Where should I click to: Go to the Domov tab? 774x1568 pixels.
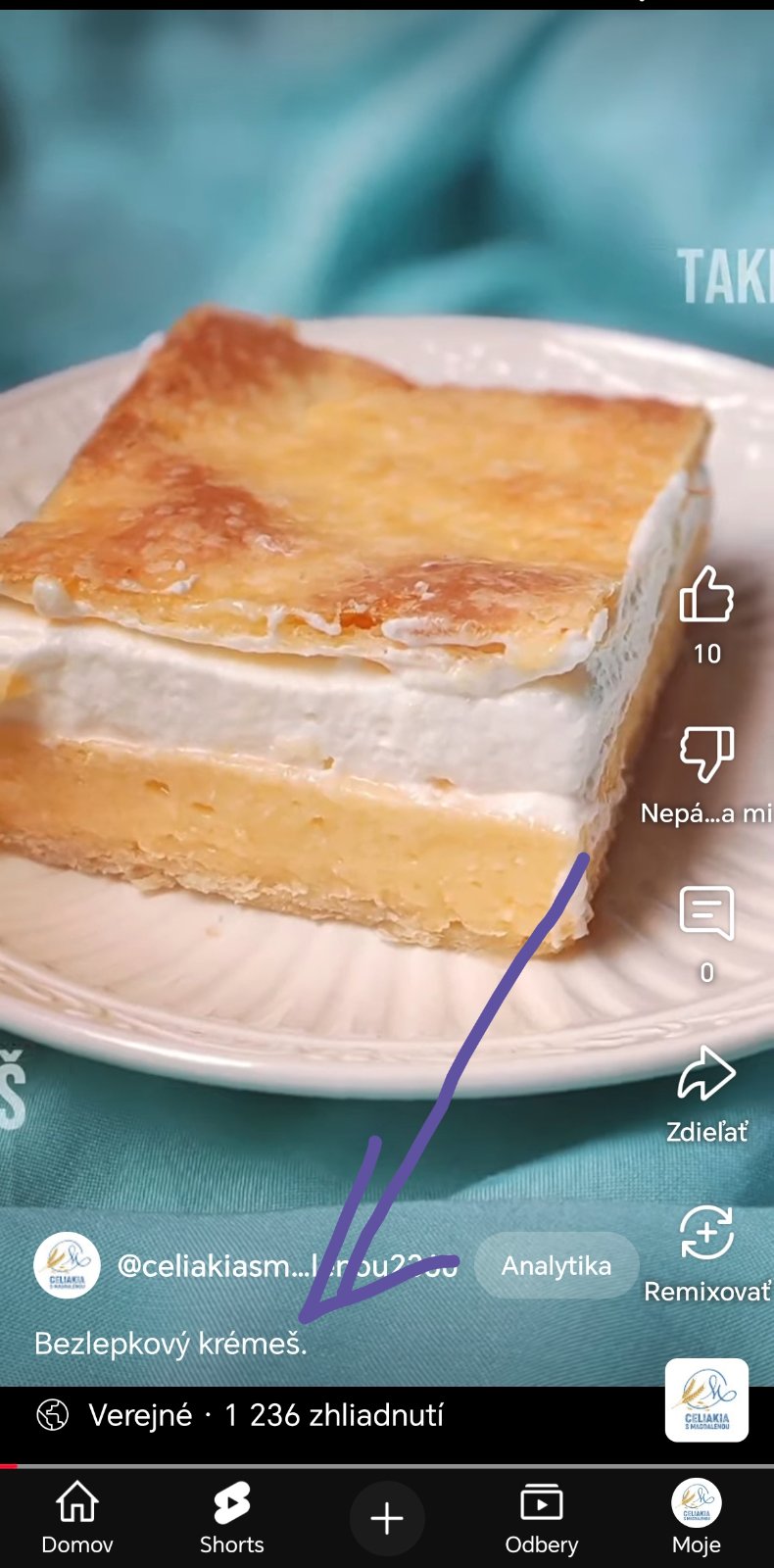point(77,1517)
